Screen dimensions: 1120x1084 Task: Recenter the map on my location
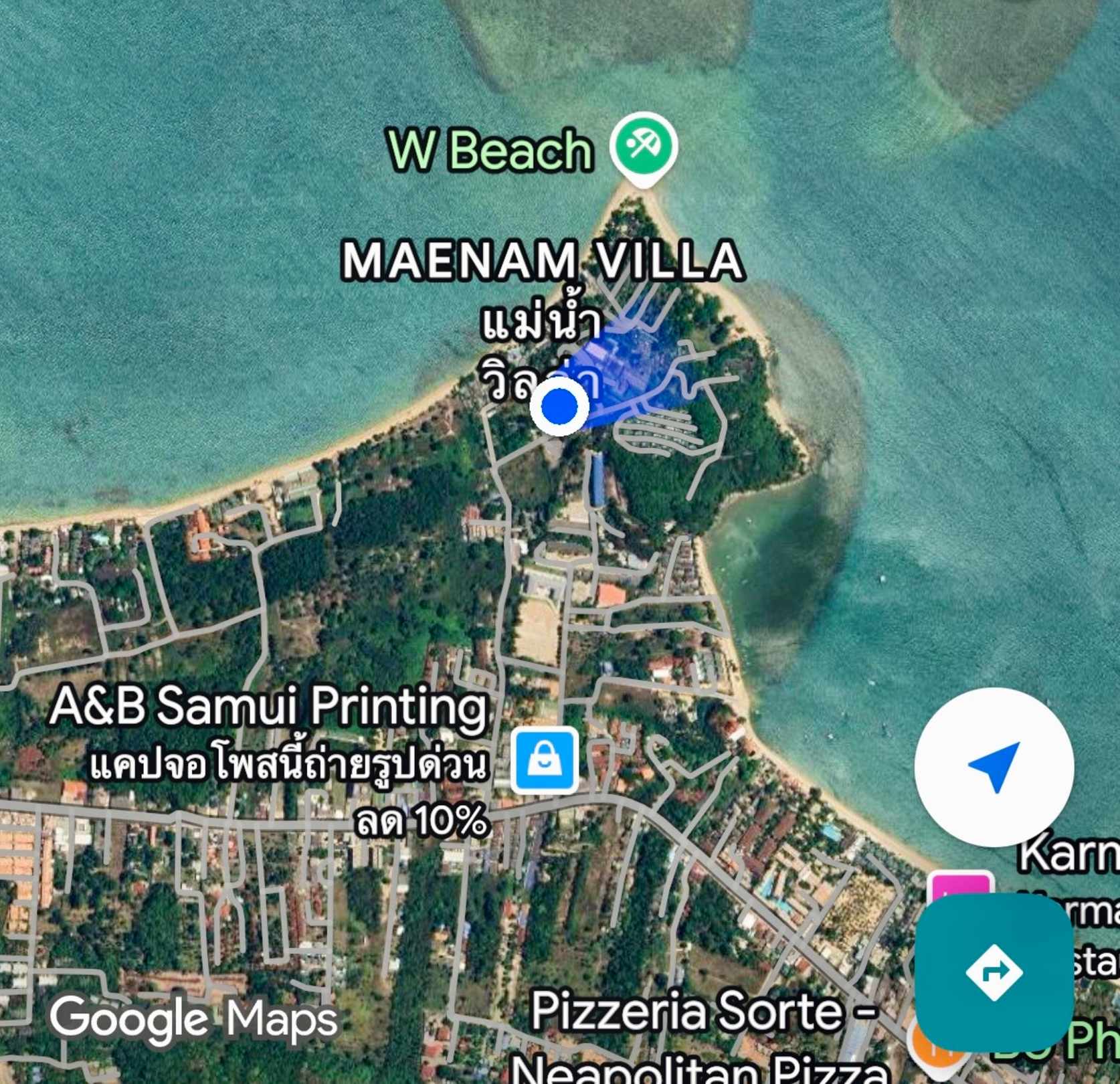994,767
